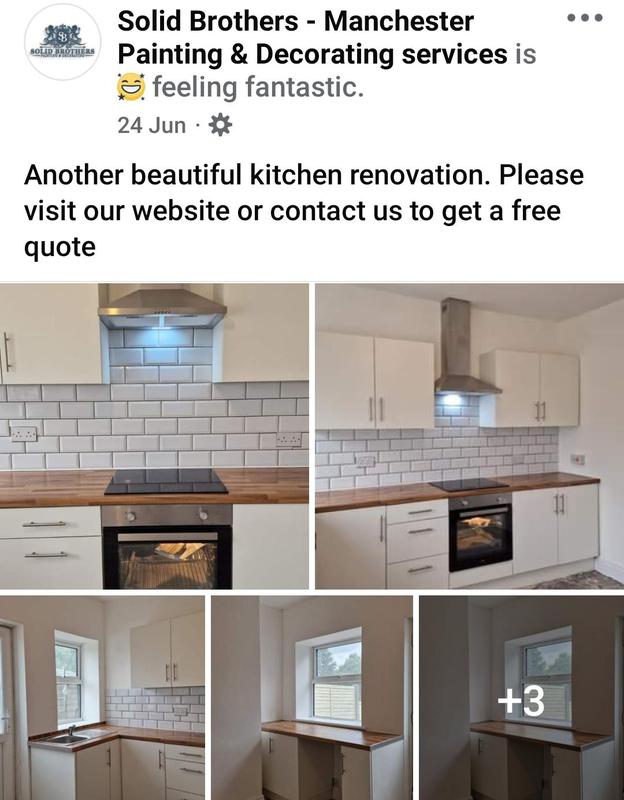The width and height of the screenshot is (624, 800).
Task: View the close-up oven and hob photo
Action: pyautogui.click(x=154, y=436)
